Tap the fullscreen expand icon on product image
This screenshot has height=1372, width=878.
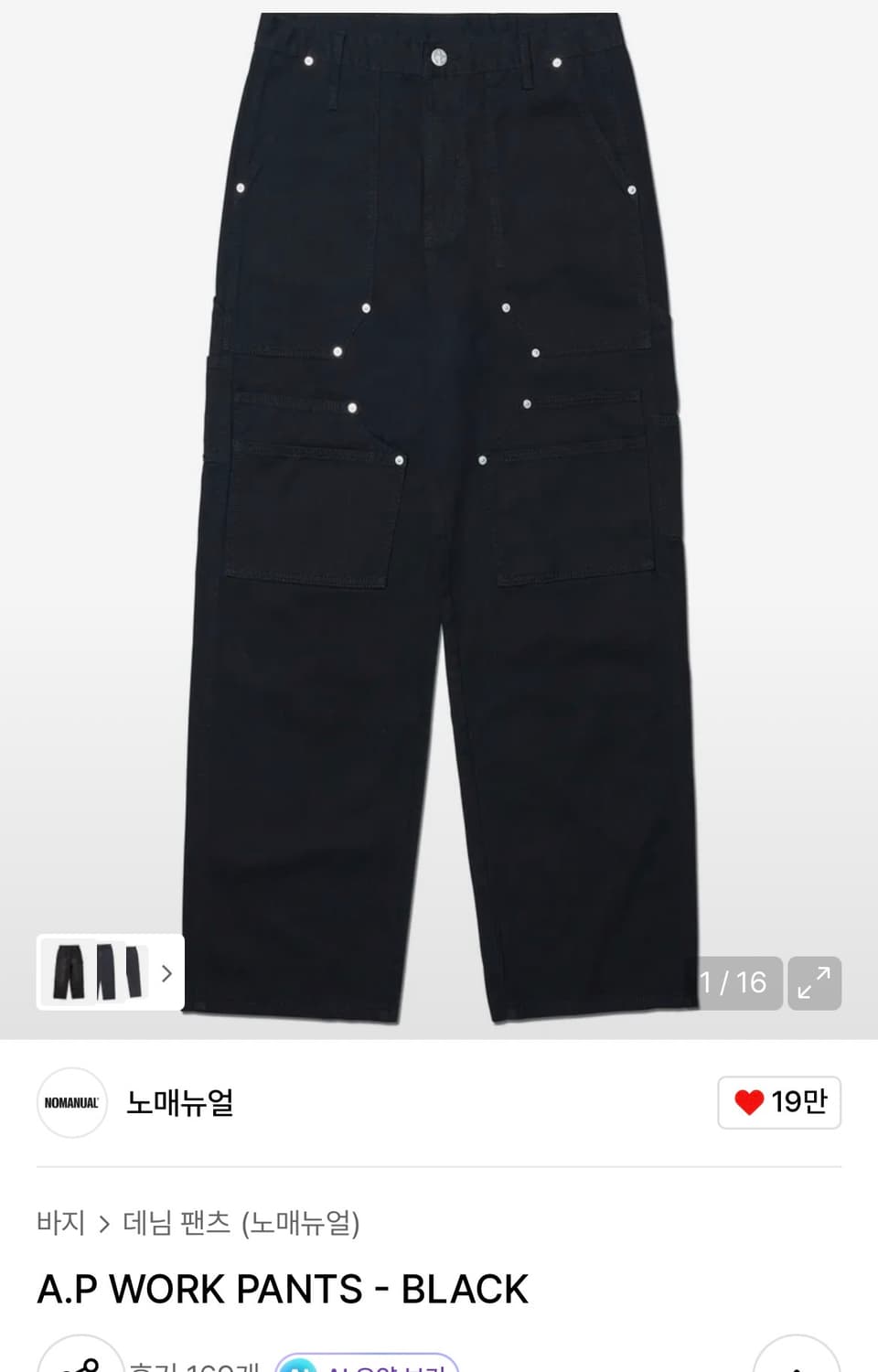tap(814, 983)
